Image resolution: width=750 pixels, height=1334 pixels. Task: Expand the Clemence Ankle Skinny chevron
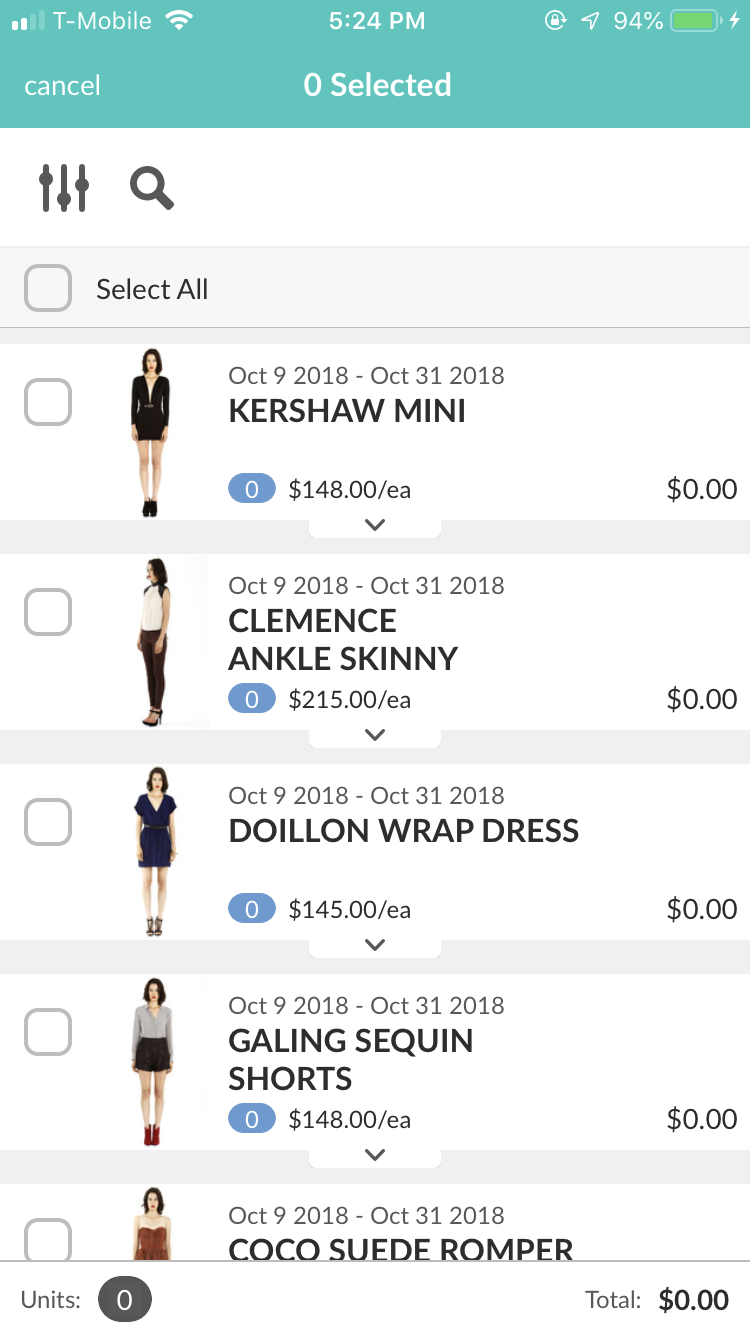[x=375, y=735]
